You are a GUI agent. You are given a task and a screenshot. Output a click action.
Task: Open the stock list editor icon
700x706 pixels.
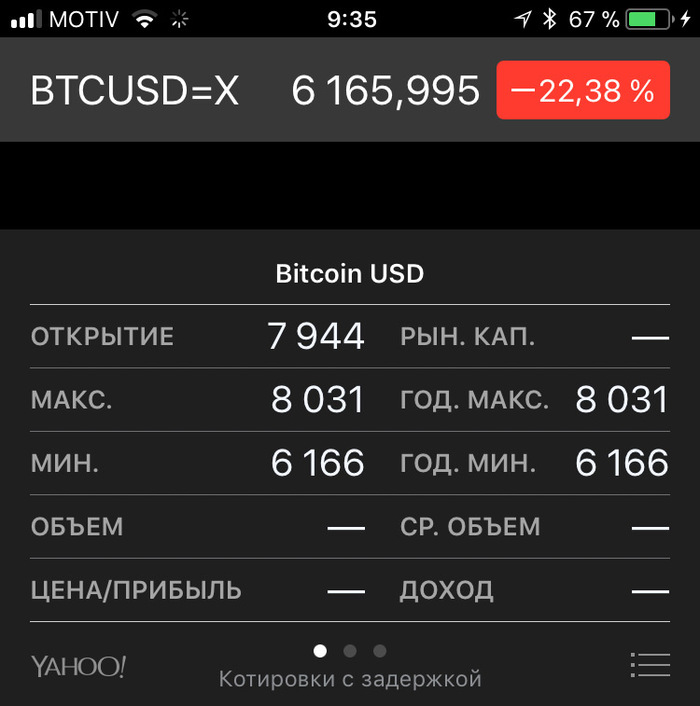[x=650, y=665]
